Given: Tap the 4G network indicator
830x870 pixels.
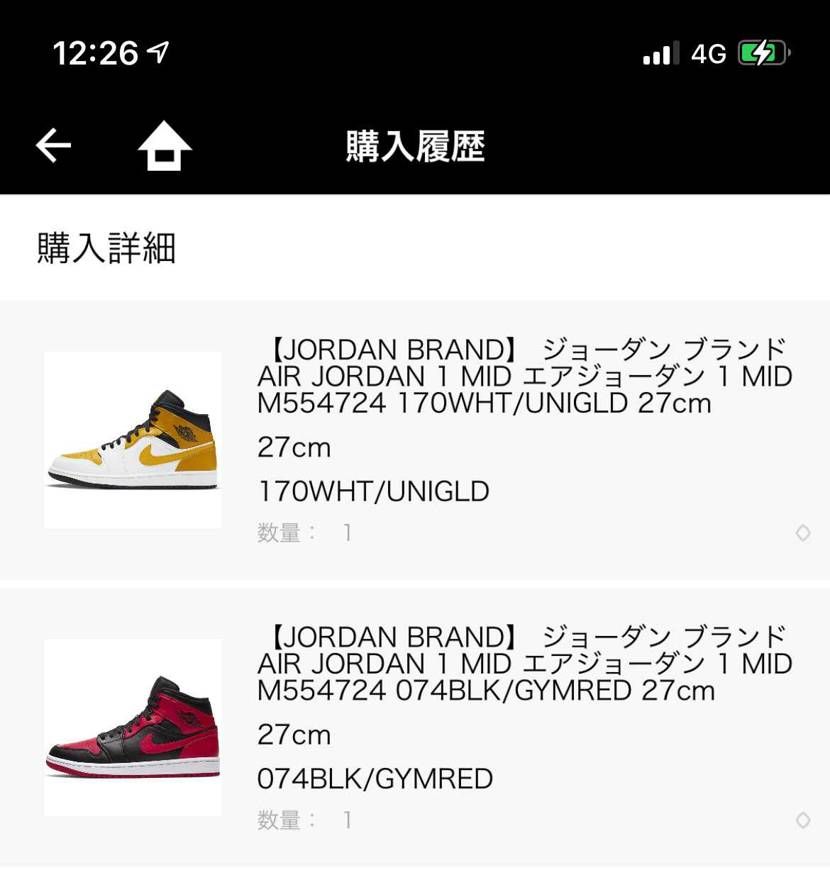Looking at the screenshot, I should [x=708, y=53].
